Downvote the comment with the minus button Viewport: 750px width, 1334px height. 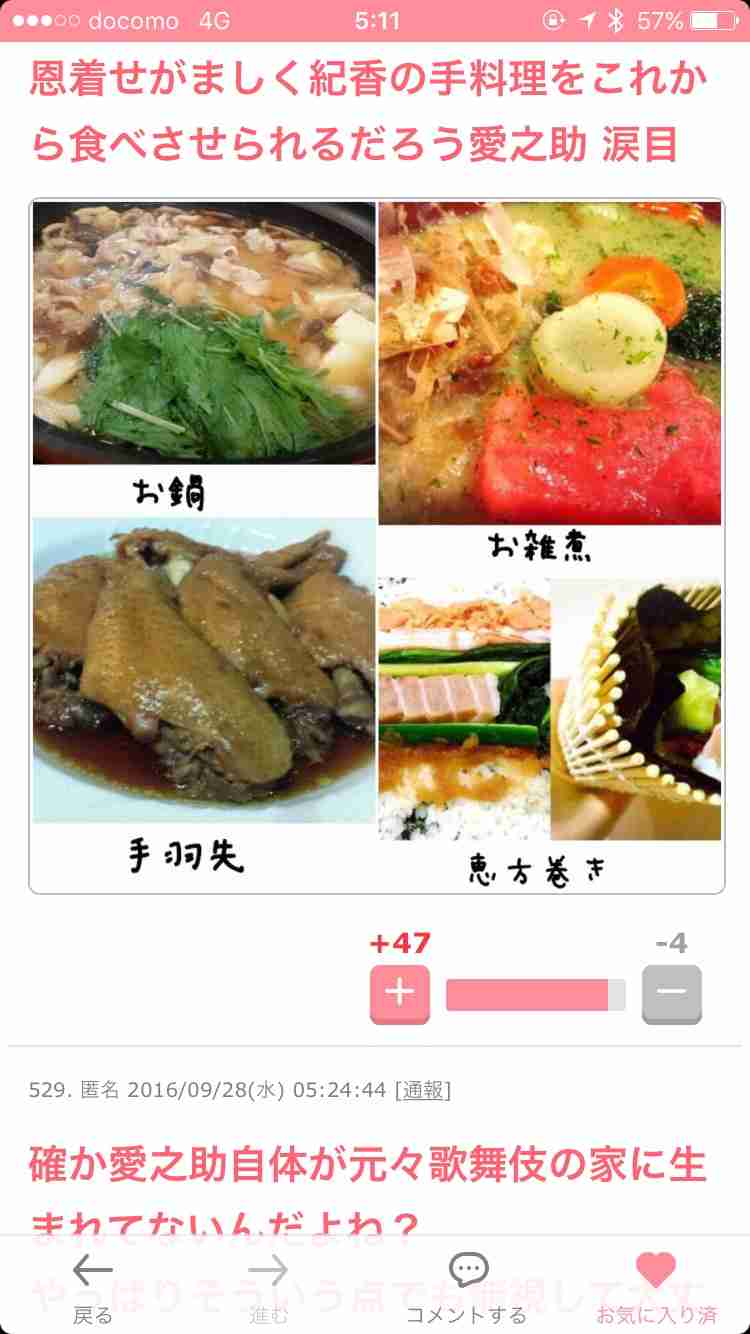(x=671, y=993)
